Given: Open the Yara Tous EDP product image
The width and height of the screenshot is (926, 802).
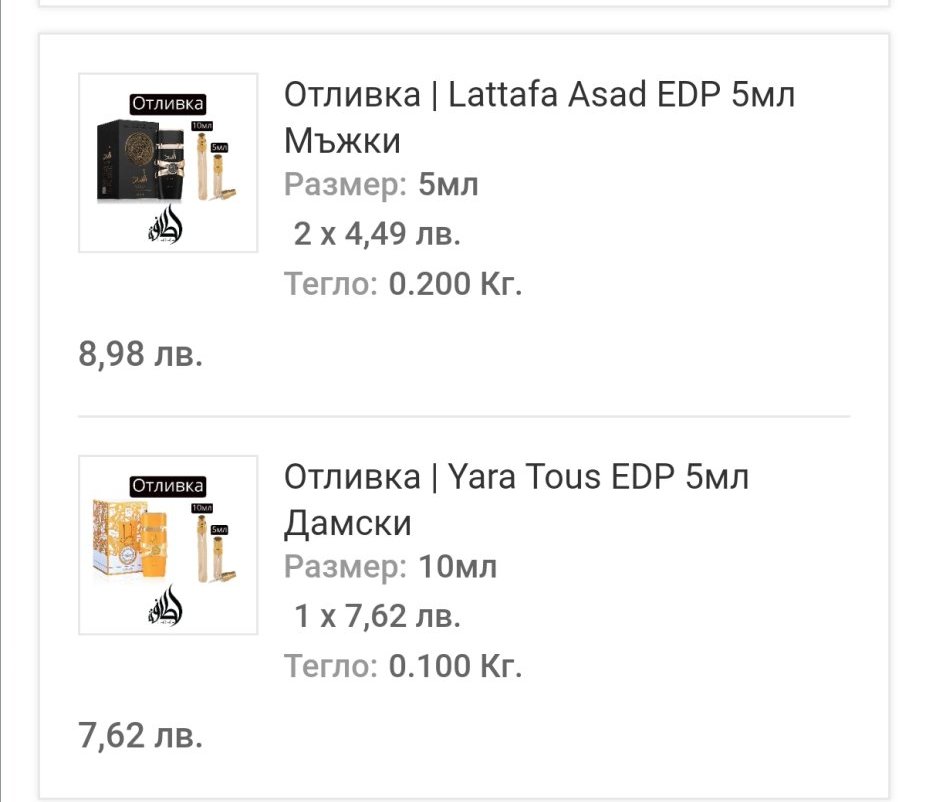Looking at the screenshot, I should click(x=168, y=545).
